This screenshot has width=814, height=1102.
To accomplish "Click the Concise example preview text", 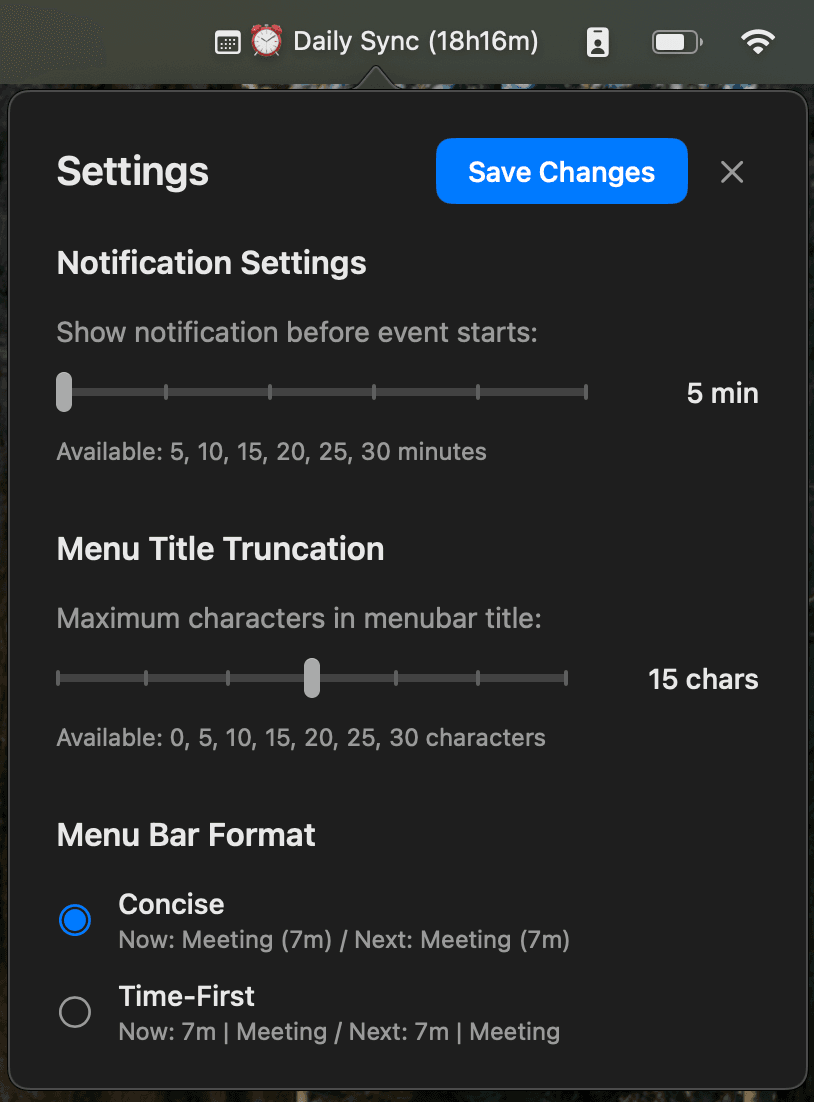I will [x=344, y=940].
